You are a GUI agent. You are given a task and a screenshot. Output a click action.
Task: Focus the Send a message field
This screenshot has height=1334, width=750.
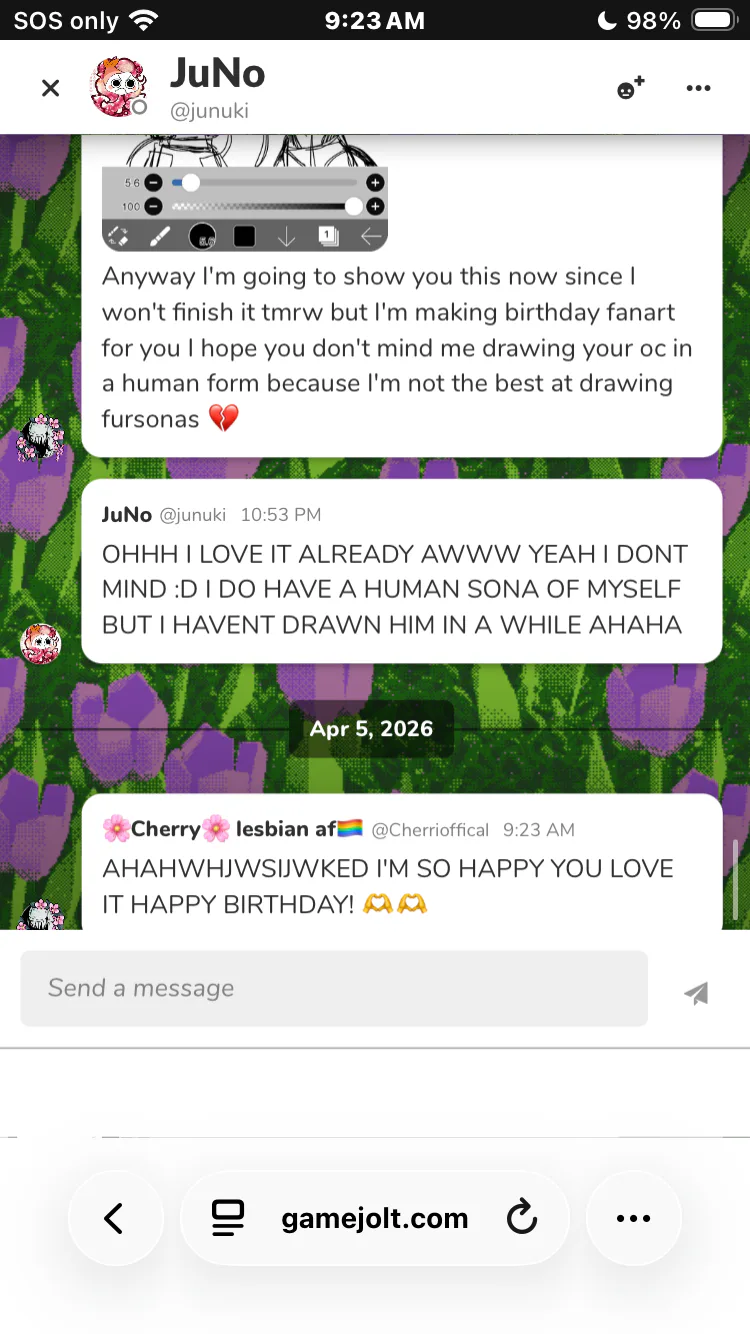[x=334, y=988]
